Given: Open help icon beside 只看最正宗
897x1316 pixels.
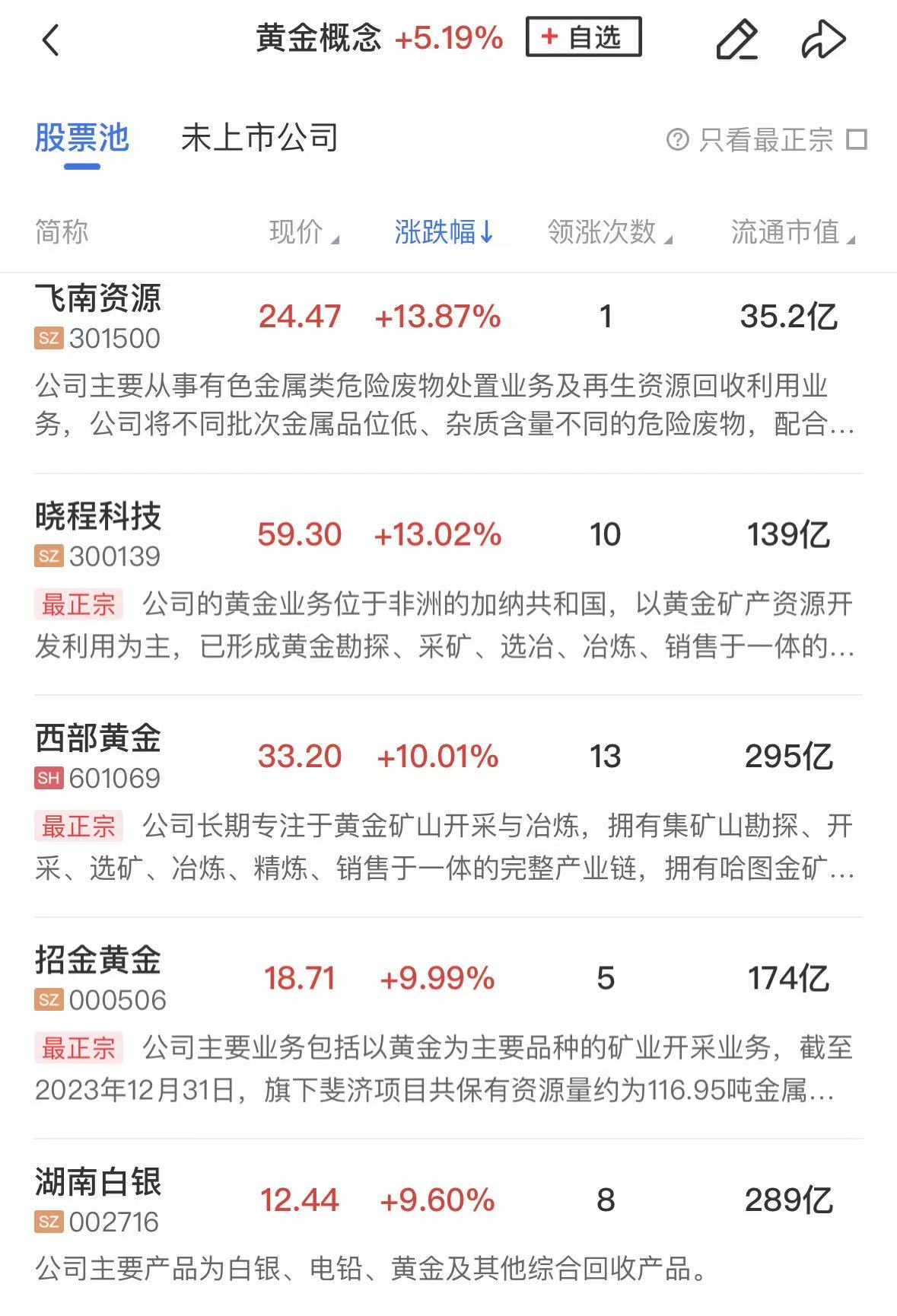Looking at the screenshot, I should click(x=677, y=140).
